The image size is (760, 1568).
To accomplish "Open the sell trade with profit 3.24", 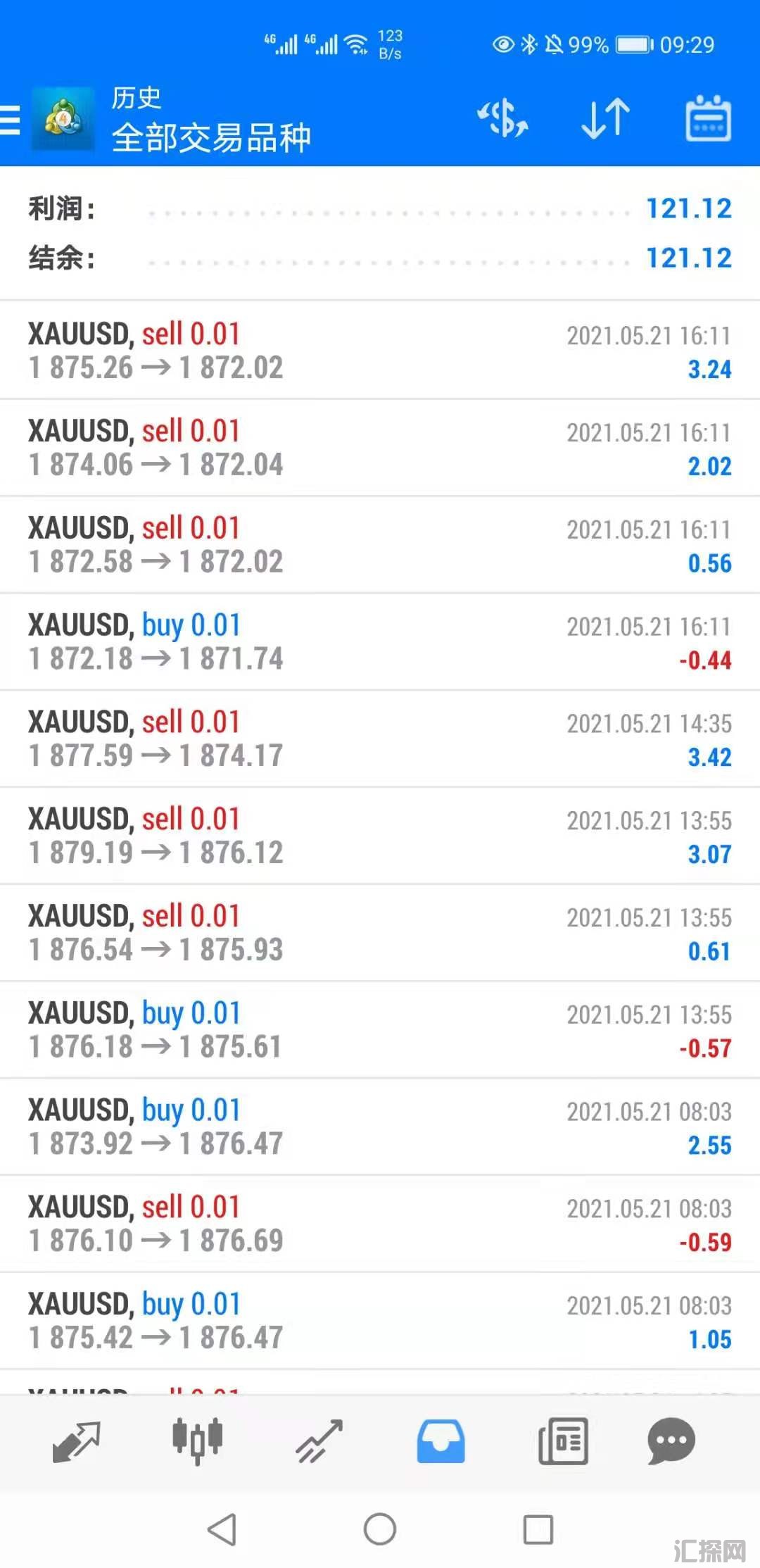I will pos(380,351).
